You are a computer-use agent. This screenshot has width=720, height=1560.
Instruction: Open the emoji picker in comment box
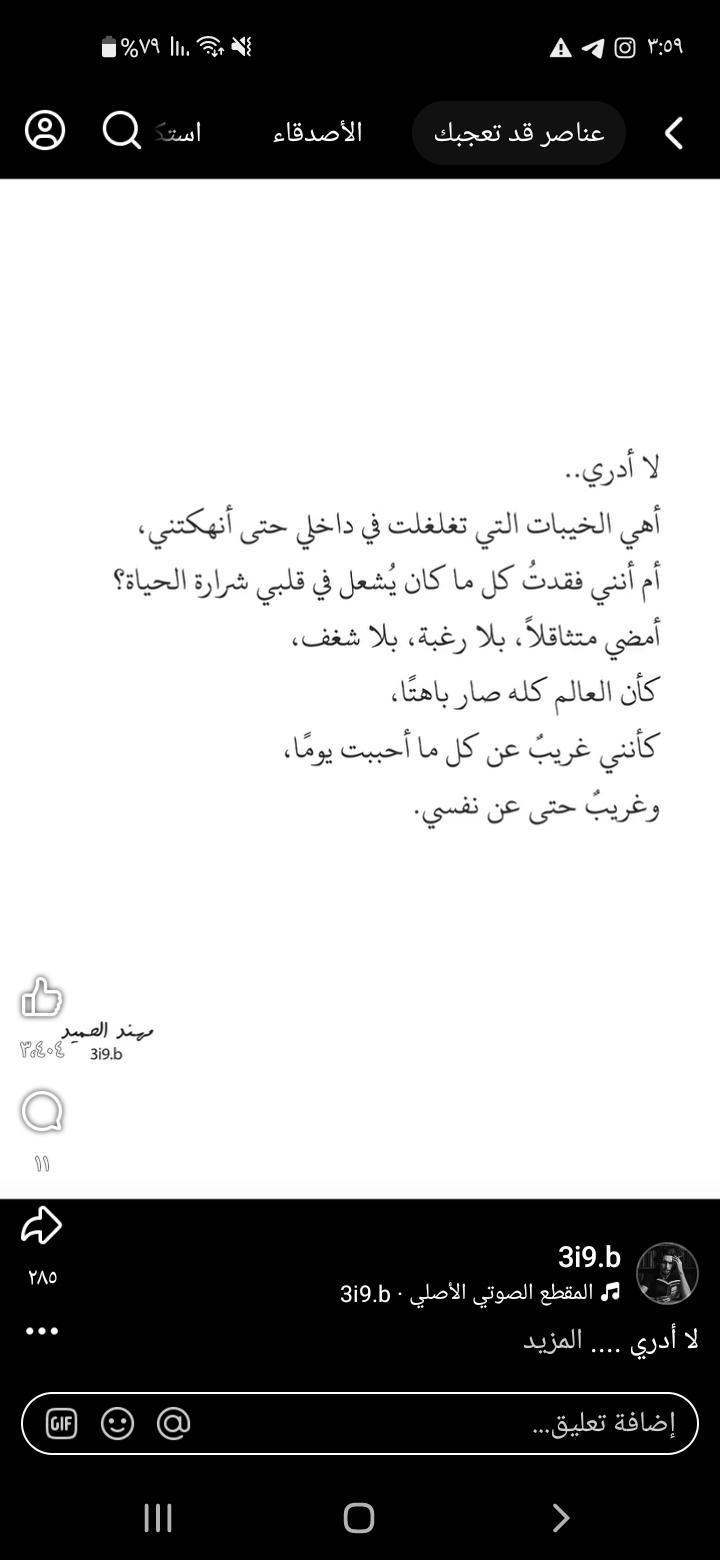118,1423
